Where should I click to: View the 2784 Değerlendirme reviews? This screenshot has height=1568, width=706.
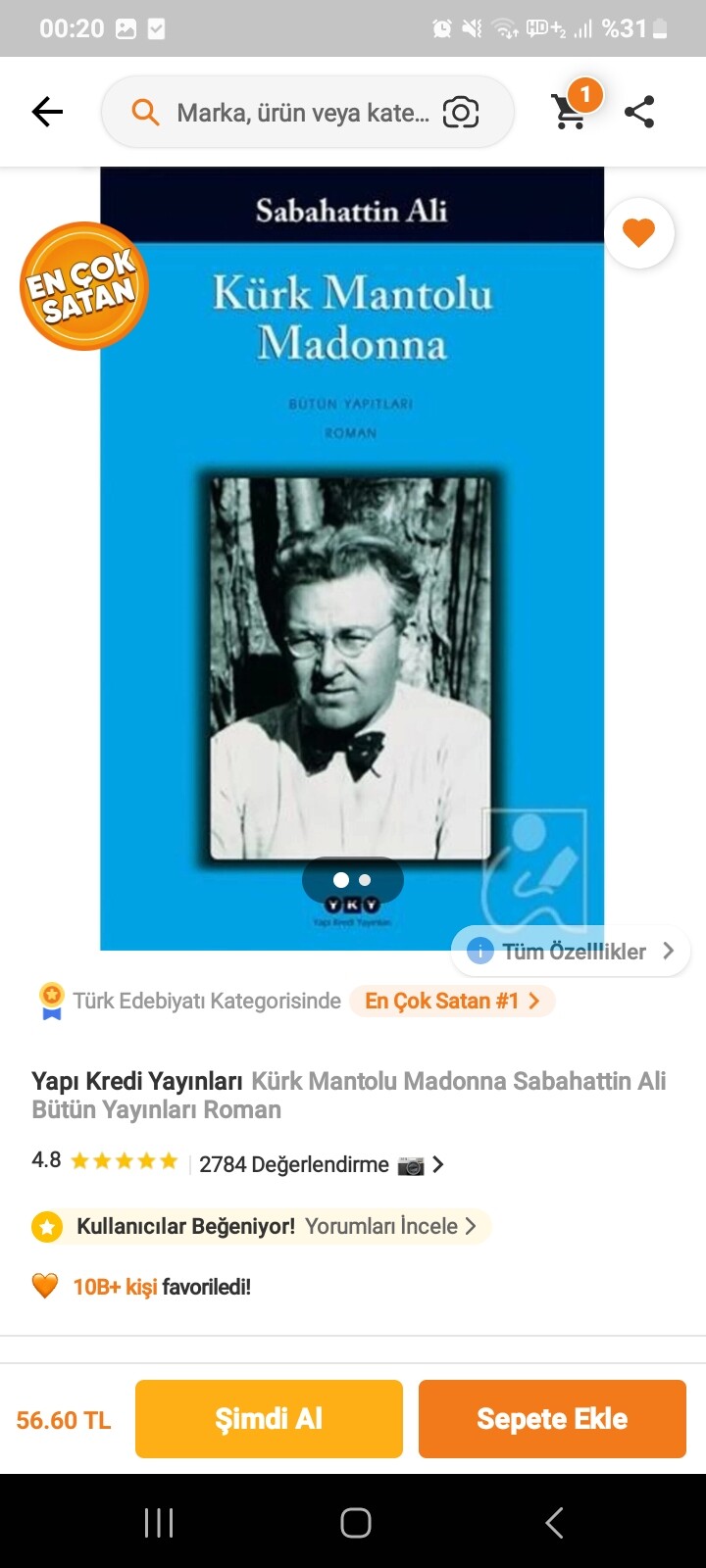pyautogui.click(x=293, y=1164)
